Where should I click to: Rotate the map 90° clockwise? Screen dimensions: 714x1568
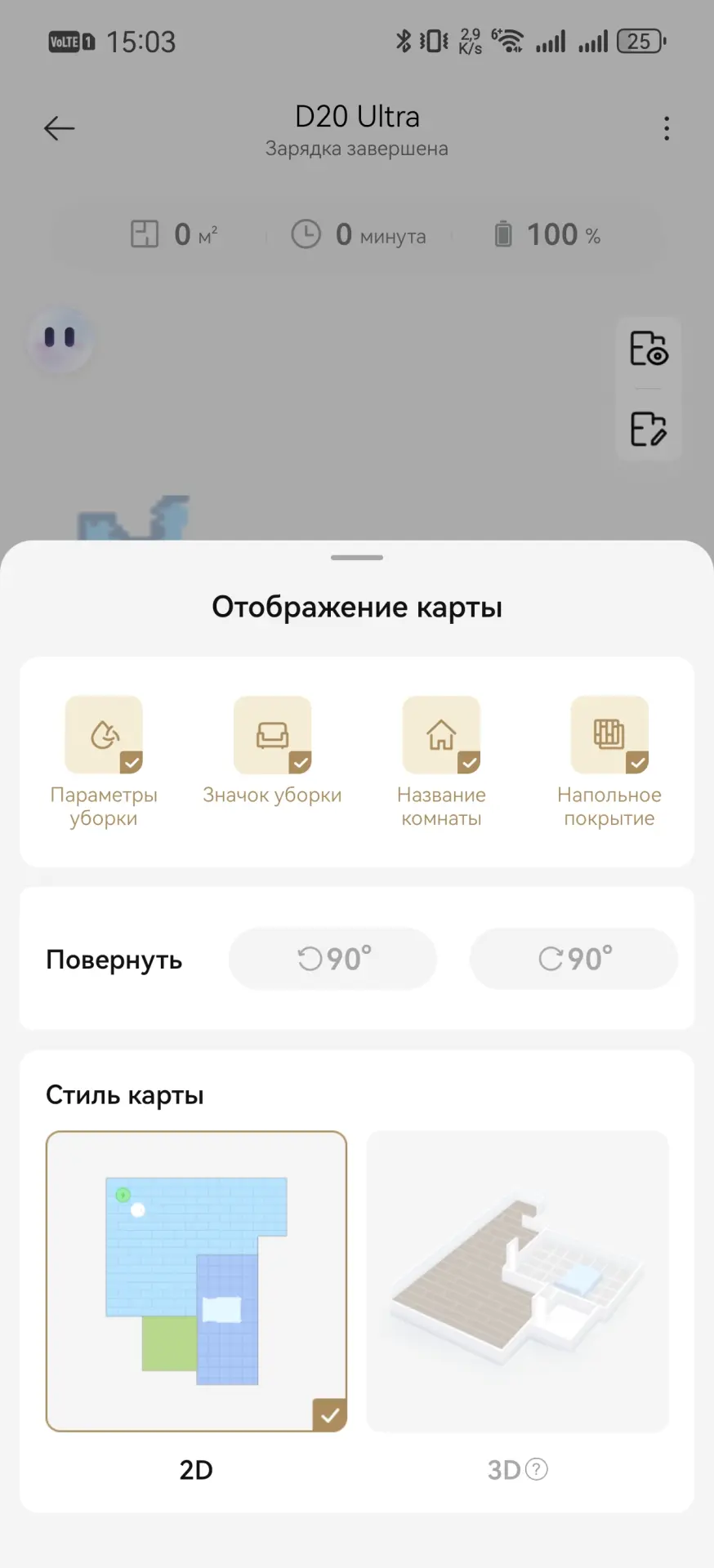pos(573,959)
